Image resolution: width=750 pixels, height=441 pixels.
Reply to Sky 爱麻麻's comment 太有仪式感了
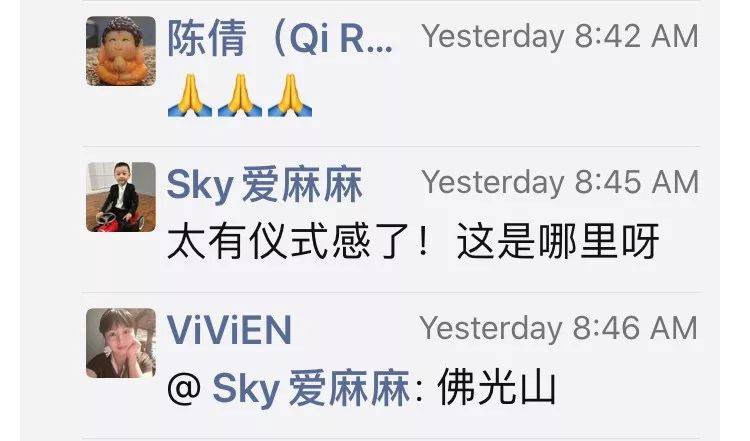[x=411, y=243]
